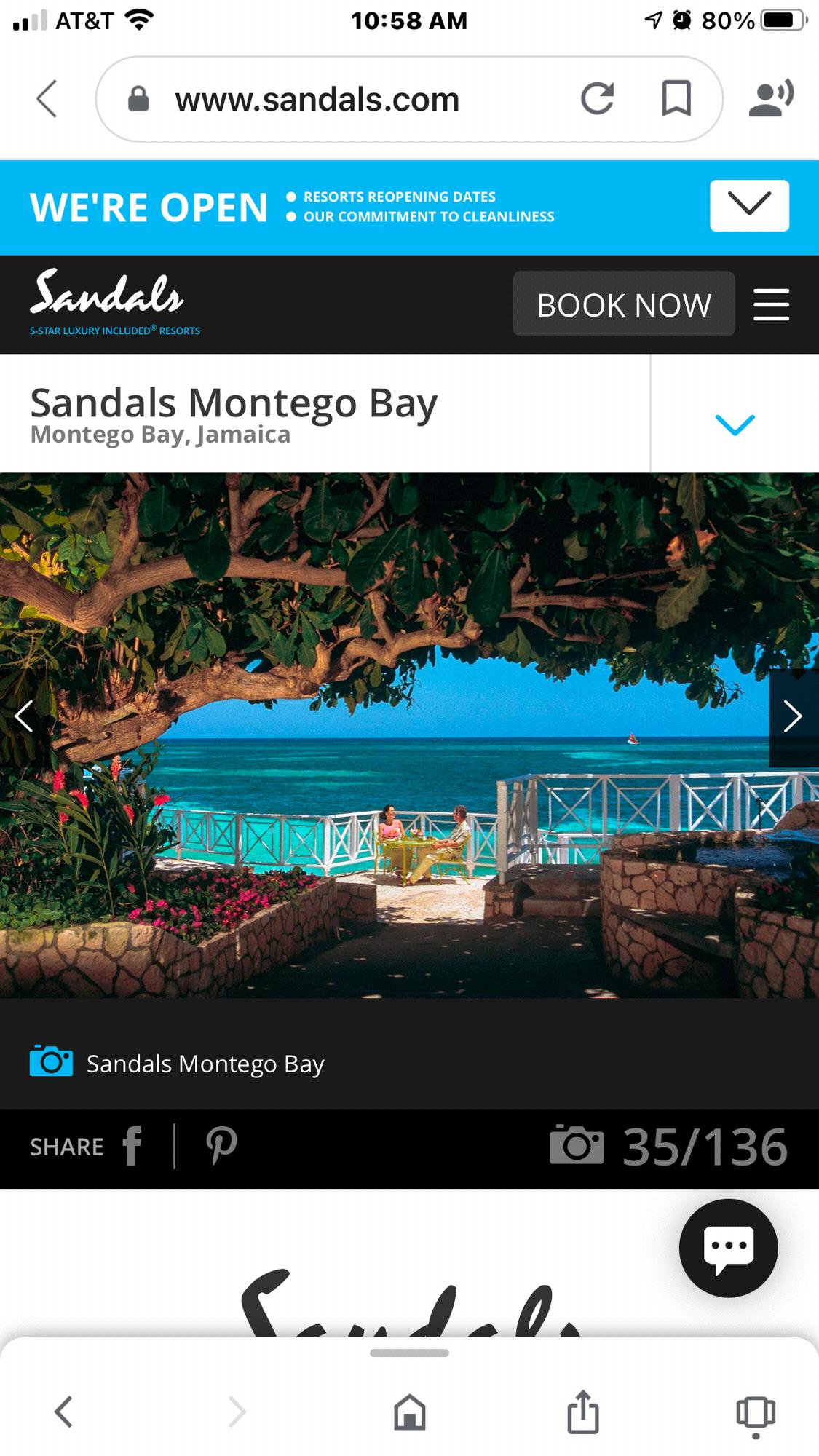Expand the We're Open banner
This screenshot has height=1456, width=819.
[749, 205]
